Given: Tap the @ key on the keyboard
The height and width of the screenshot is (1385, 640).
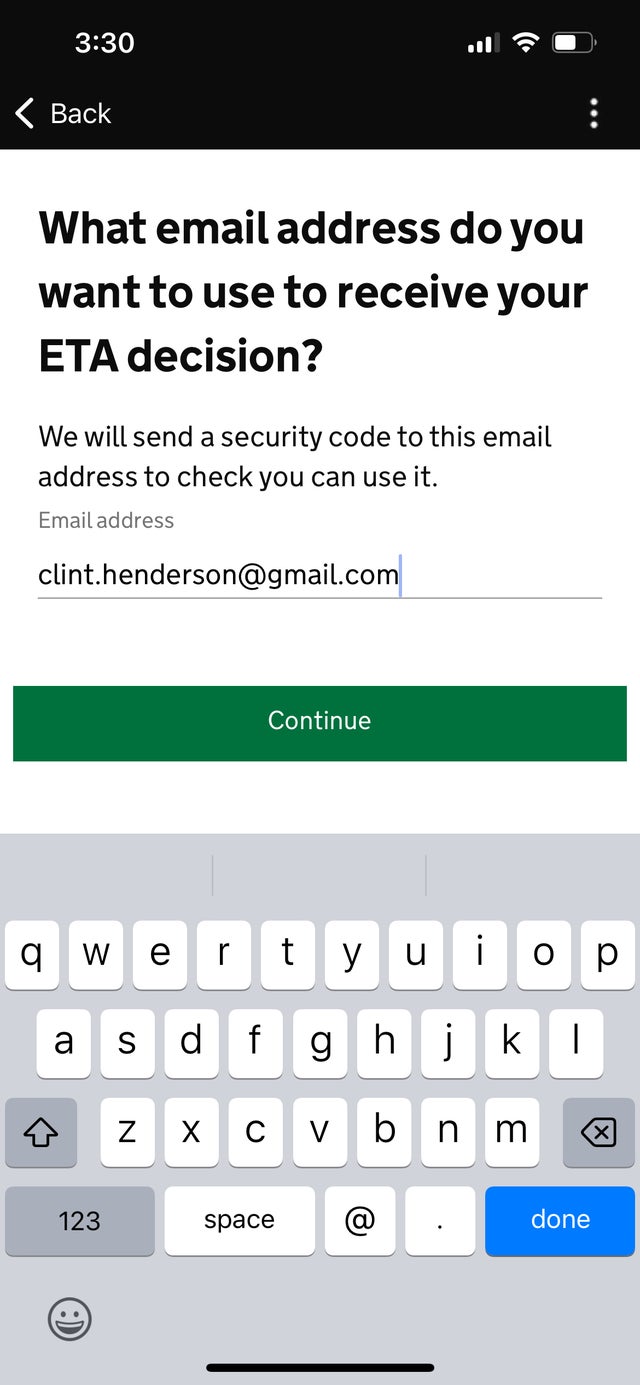Looking at the screenshot, I should click(359, 1220).
